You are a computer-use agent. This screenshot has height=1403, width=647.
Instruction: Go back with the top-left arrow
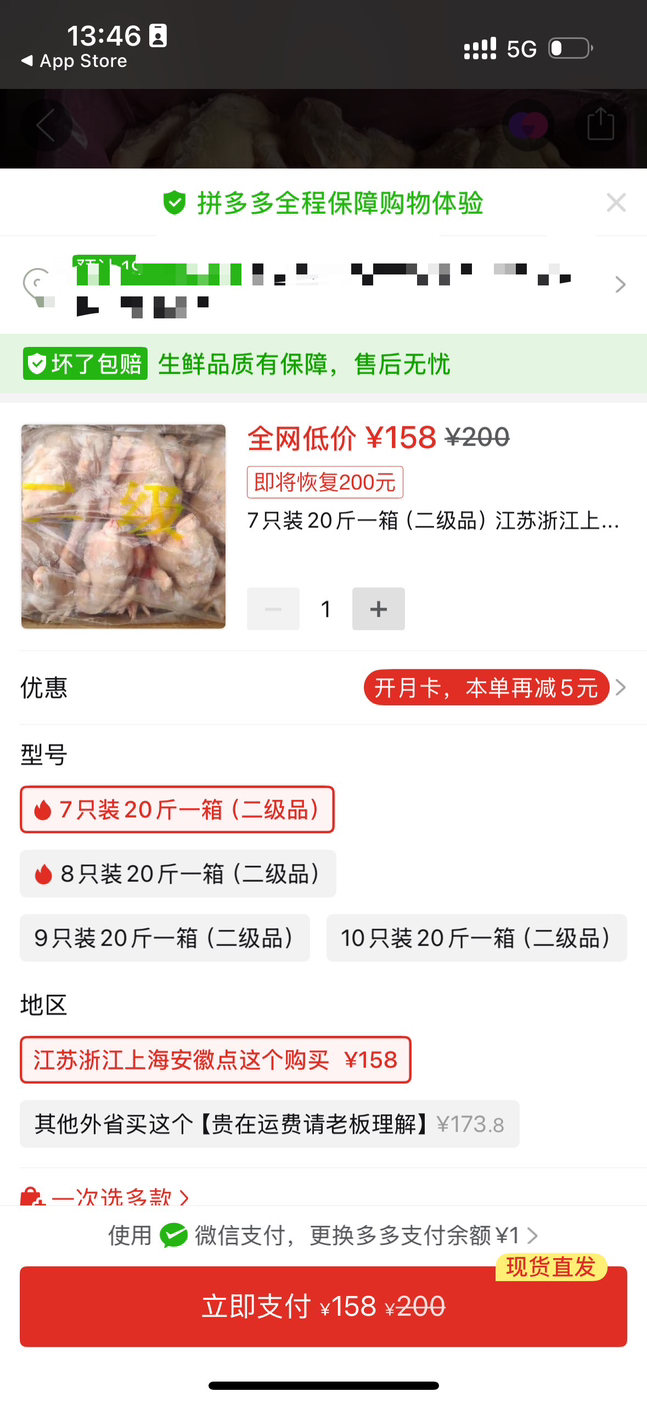45,125
